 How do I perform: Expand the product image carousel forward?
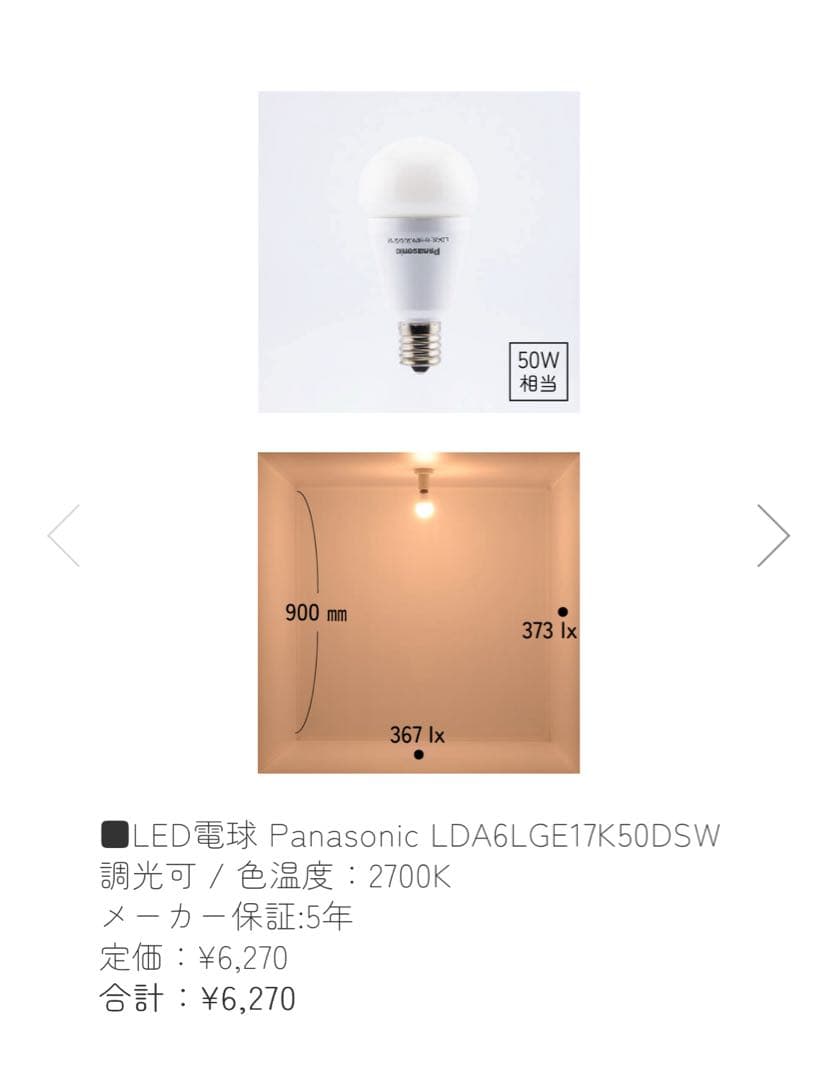(774, 535)
